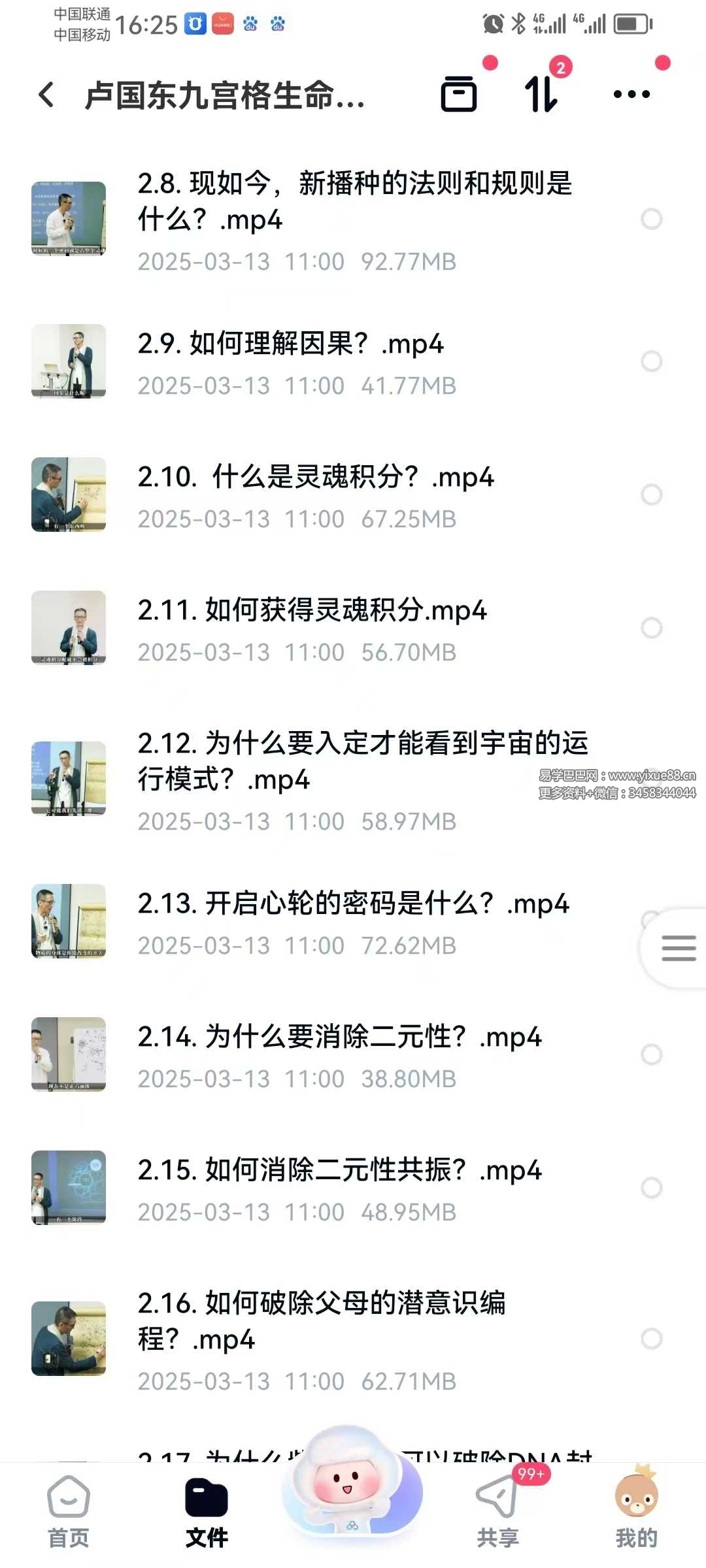The height and width of the screenshot is (1568, 706).
Task: Expand the floating side menu handle
Action: 678,948
